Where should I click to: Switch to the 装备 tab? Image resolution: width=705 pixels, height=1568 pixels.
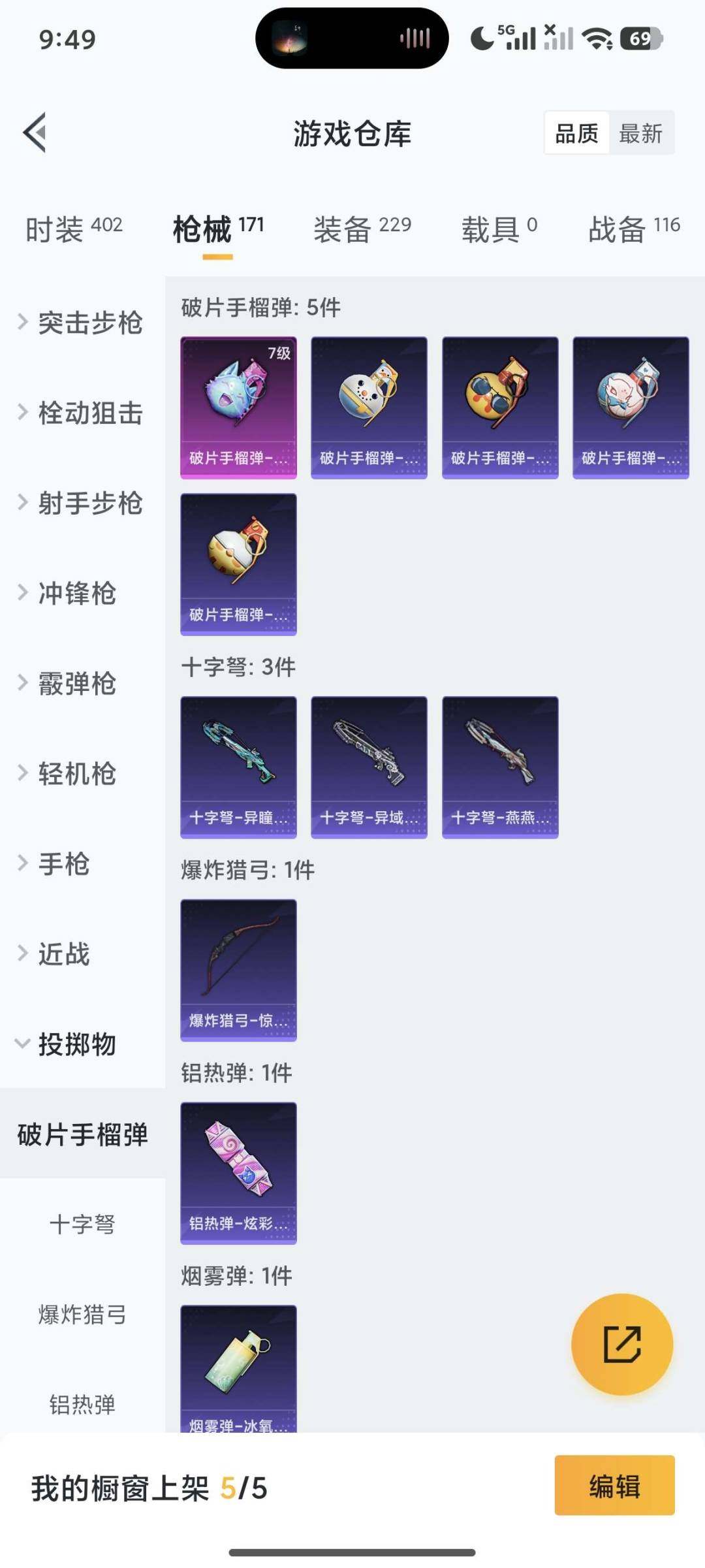(x=362, y=229)
